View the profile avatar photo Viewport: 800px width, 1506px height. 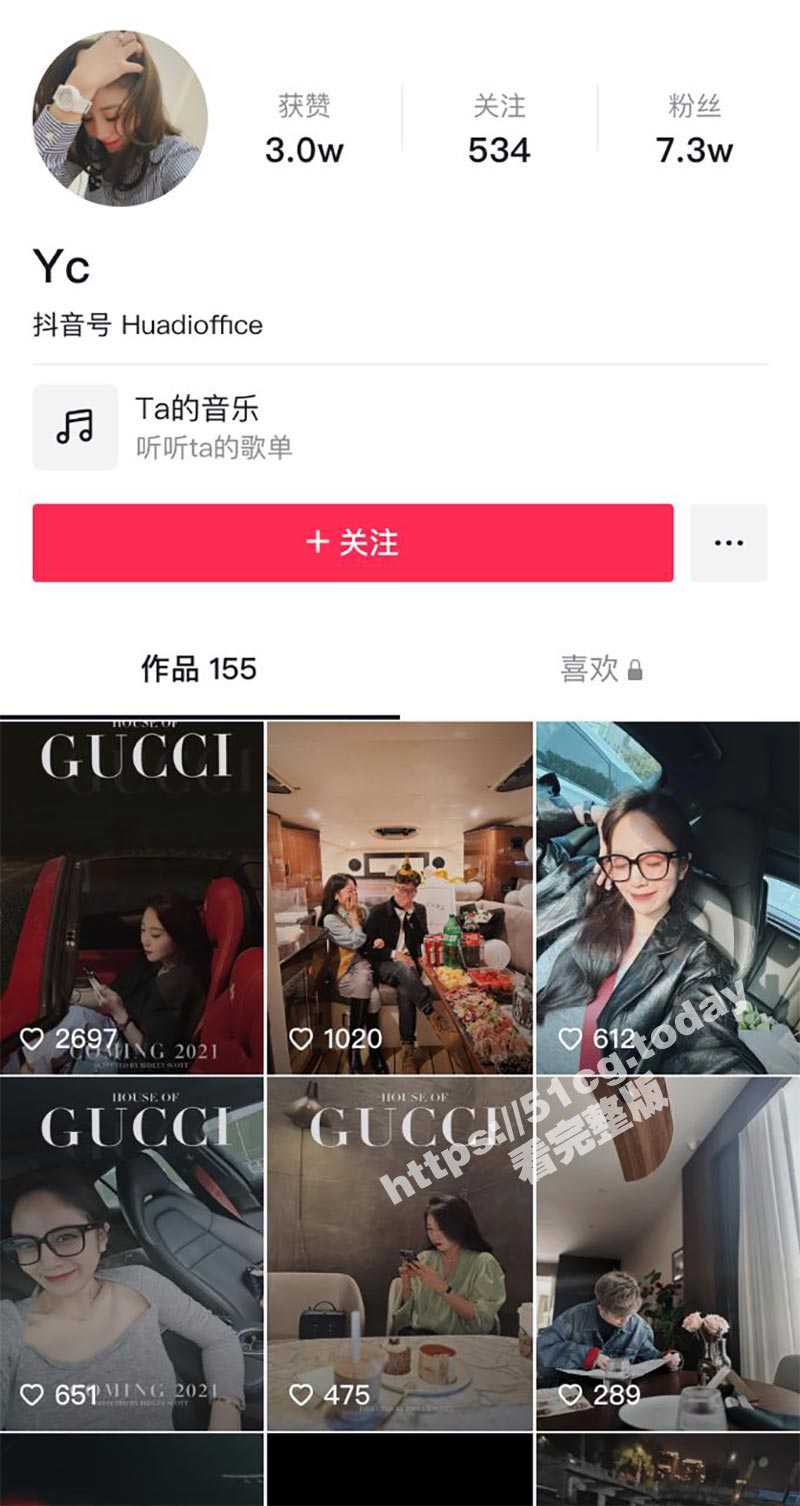tap(120, 118)
